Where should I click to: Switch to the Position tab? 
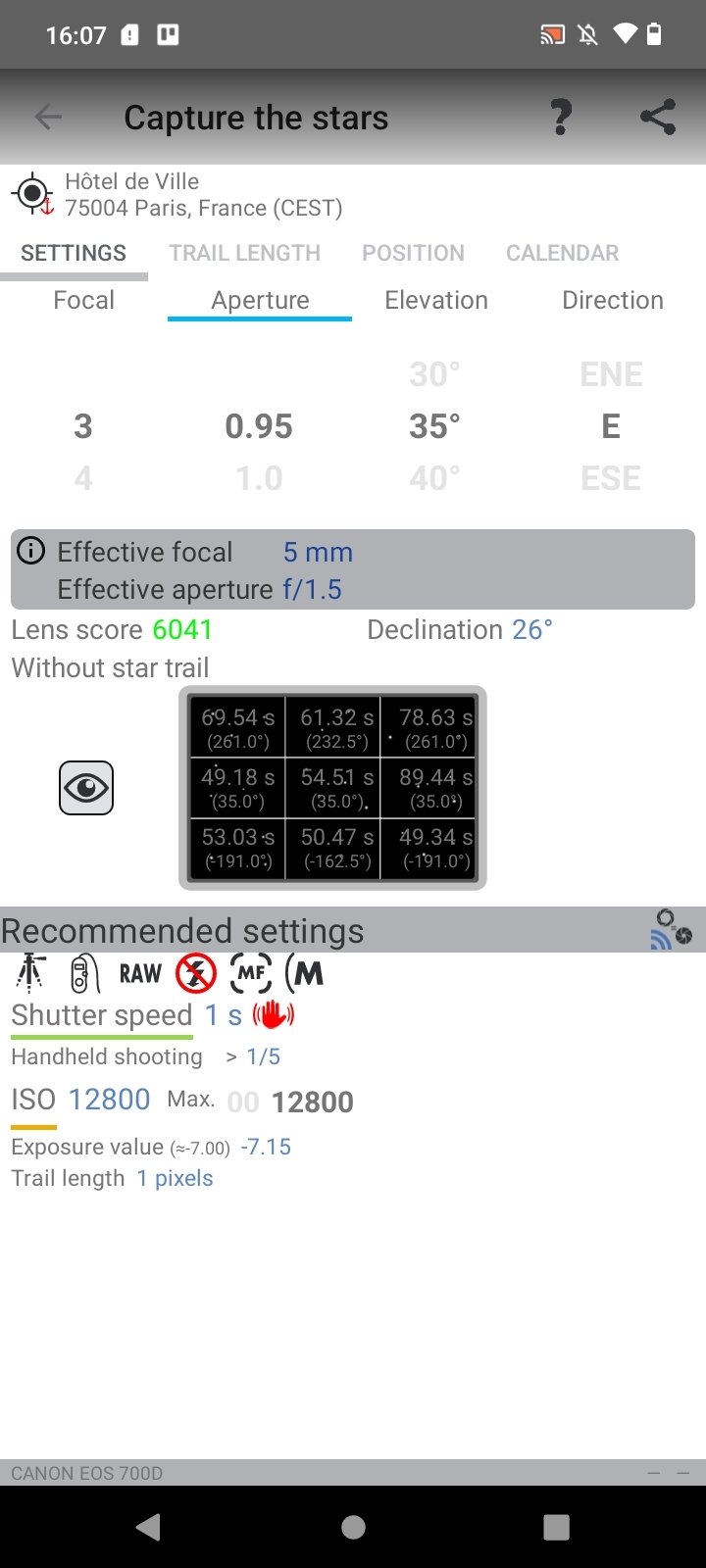coord(413,253)
